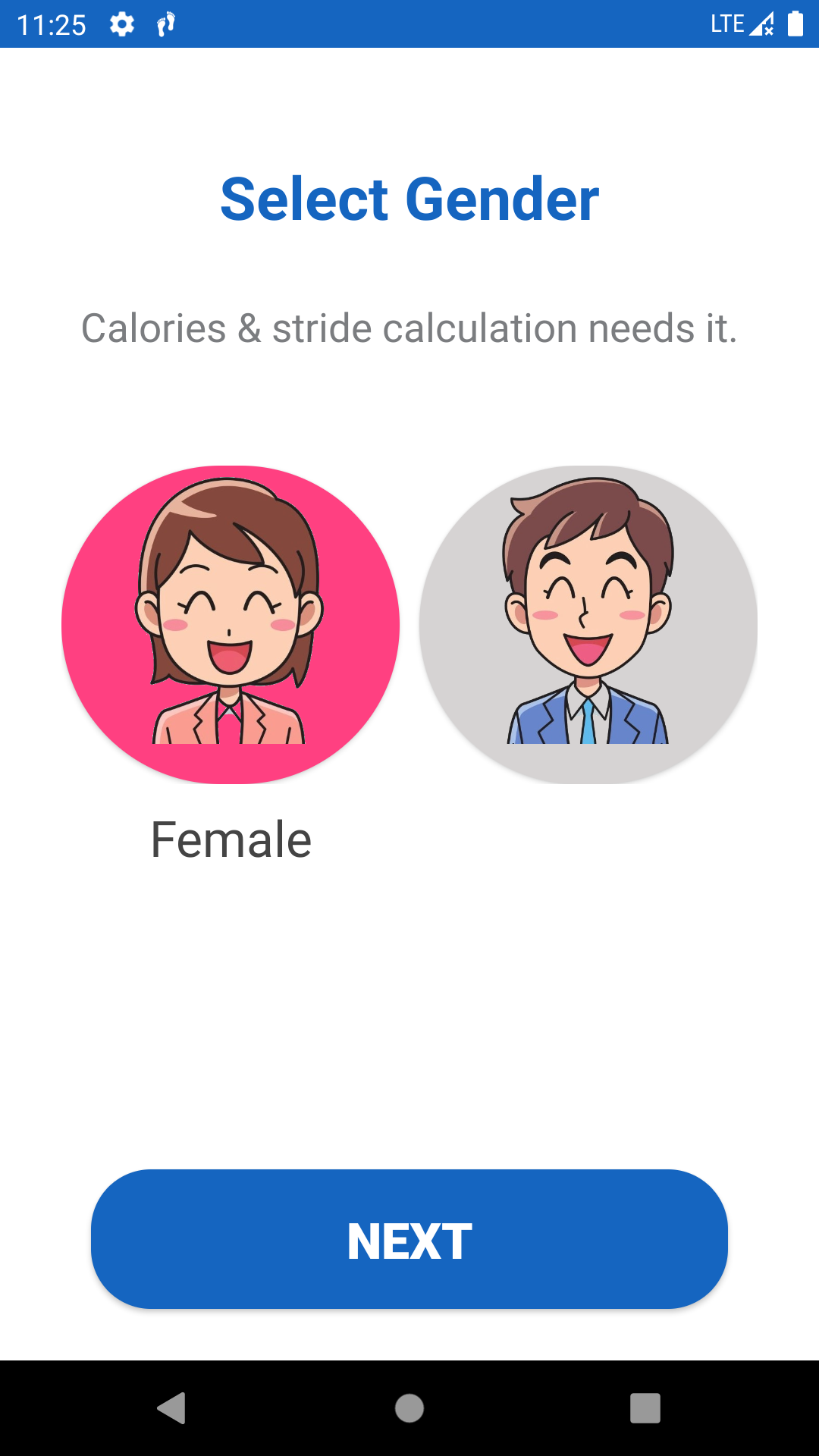The image size is (819, 1456).
Task: Tap the NEXT button
Action: tap(409, 1239)
